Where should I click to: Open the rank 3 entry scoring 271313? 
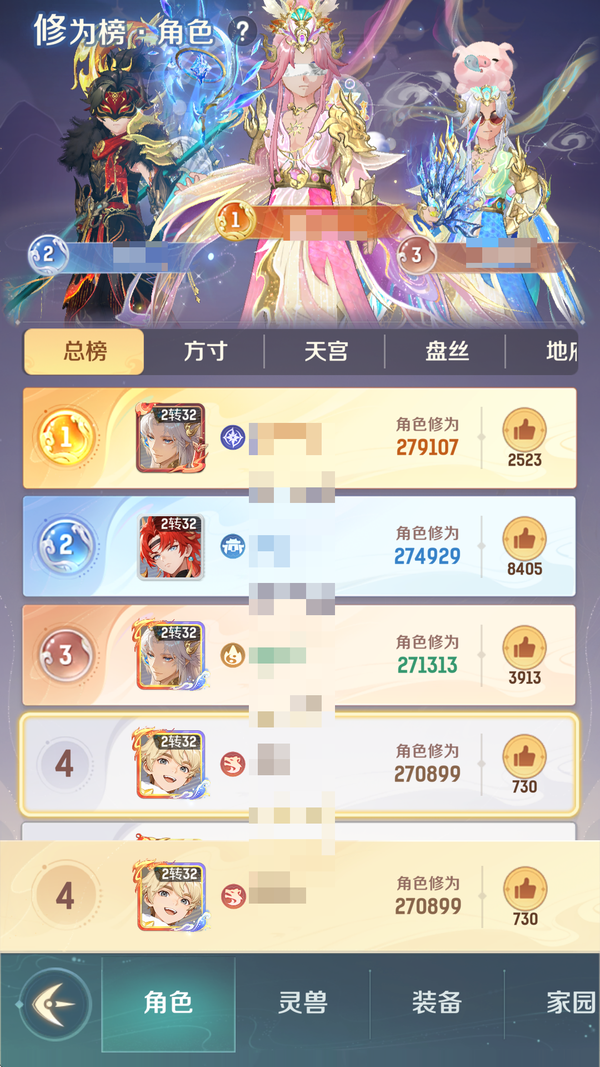coord(300,656)
